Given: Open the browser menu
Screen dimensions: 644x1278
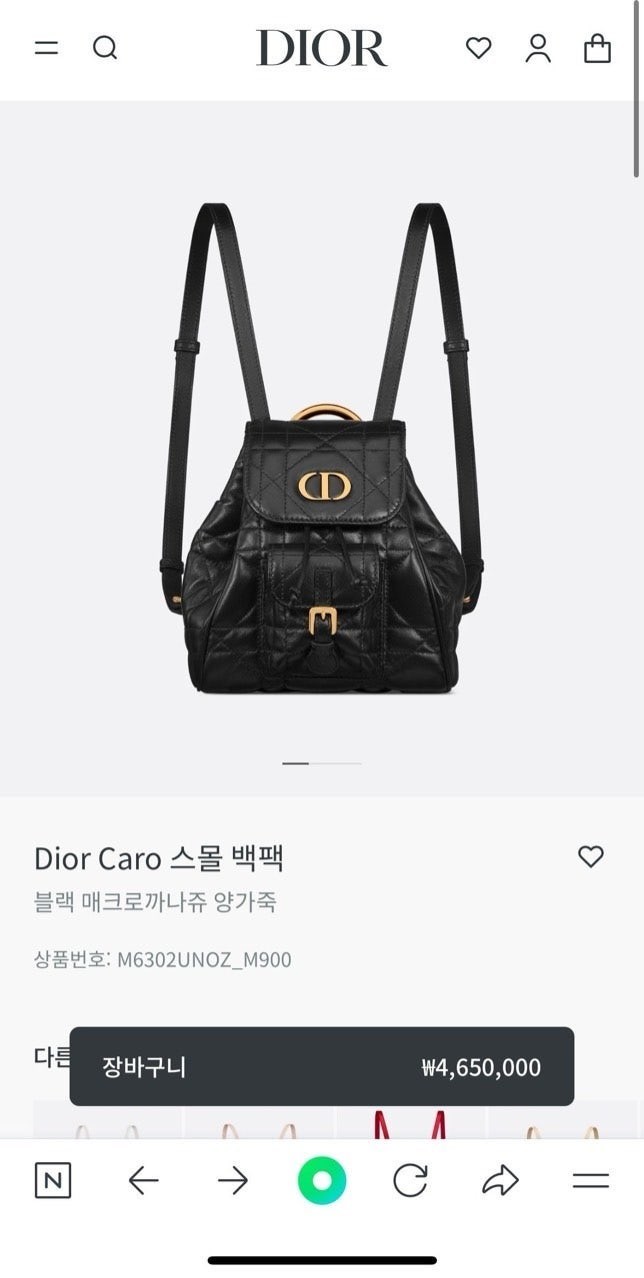Looking at the screenshot, I should tap(591, 1181).
